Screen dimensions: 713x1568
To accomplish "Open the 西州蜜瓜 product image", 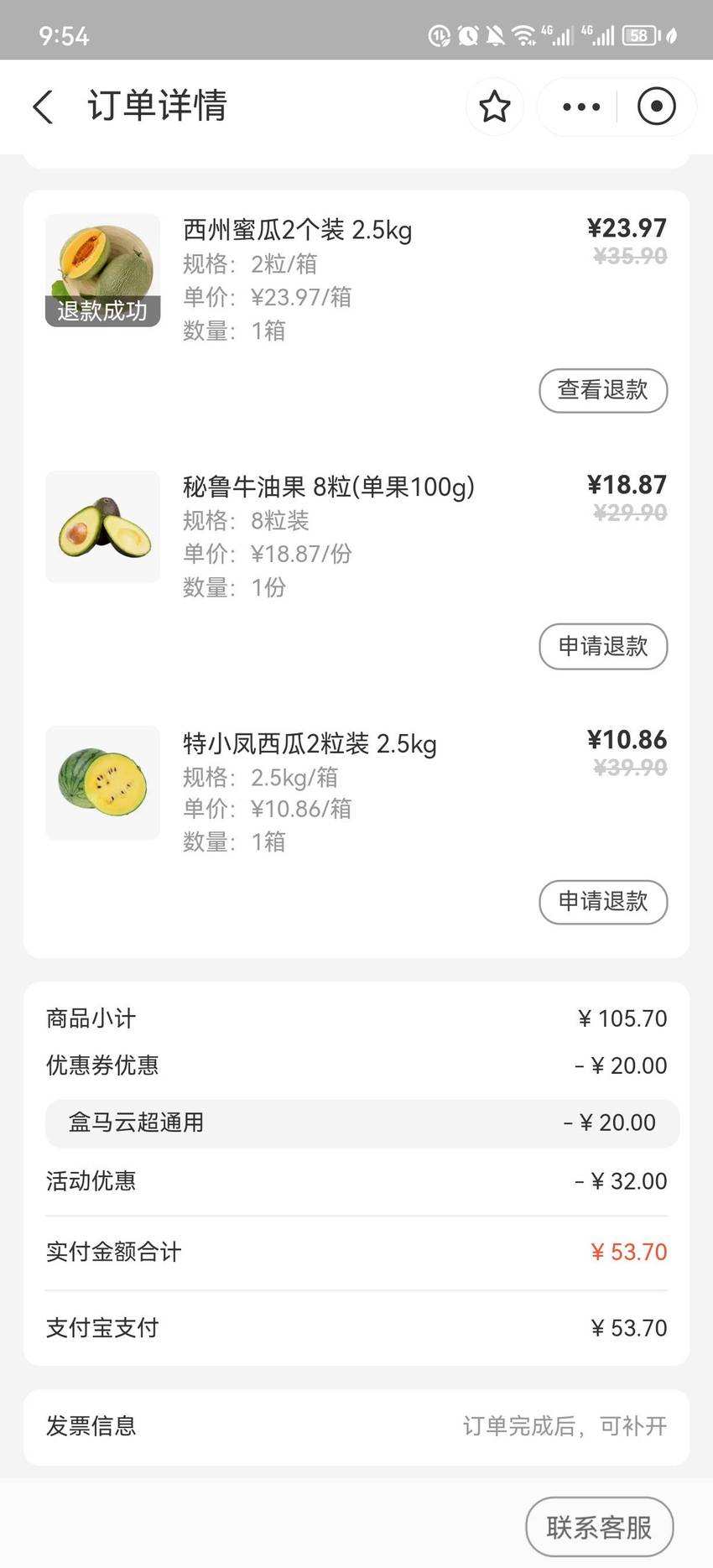I will tap(102, 270).
